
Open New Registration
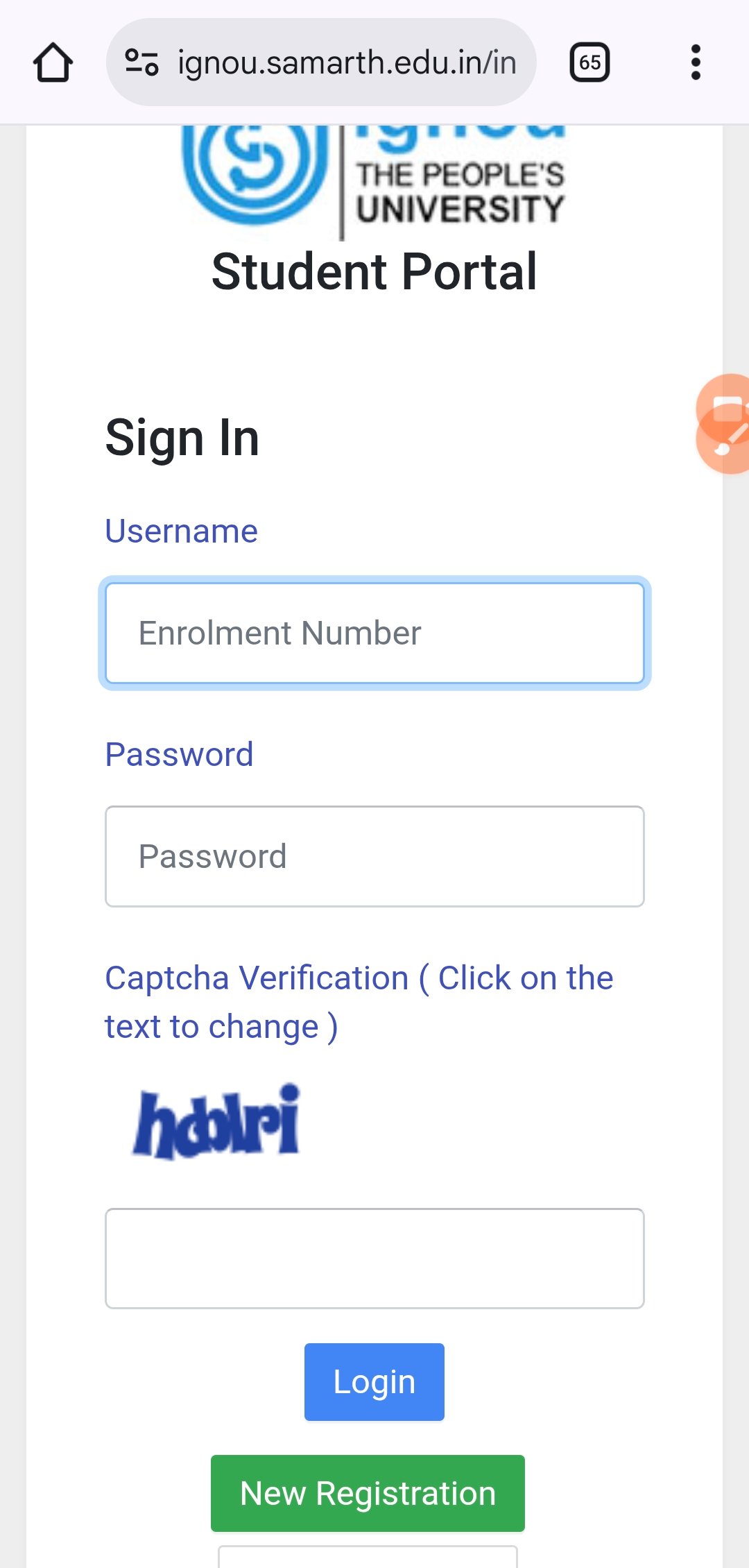(368, 1492)
